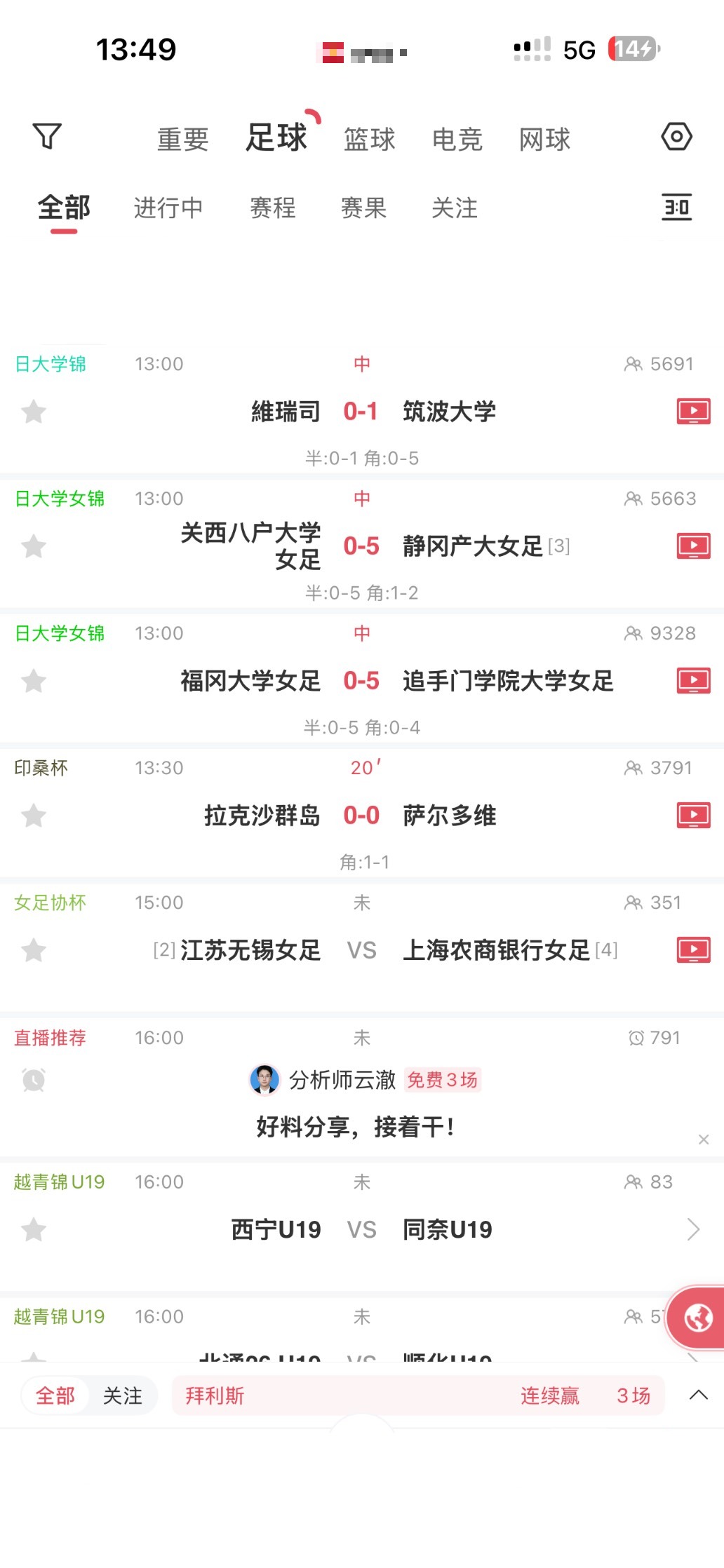Click the reminder clock icon on 直播推荐

click(33, 1081)
